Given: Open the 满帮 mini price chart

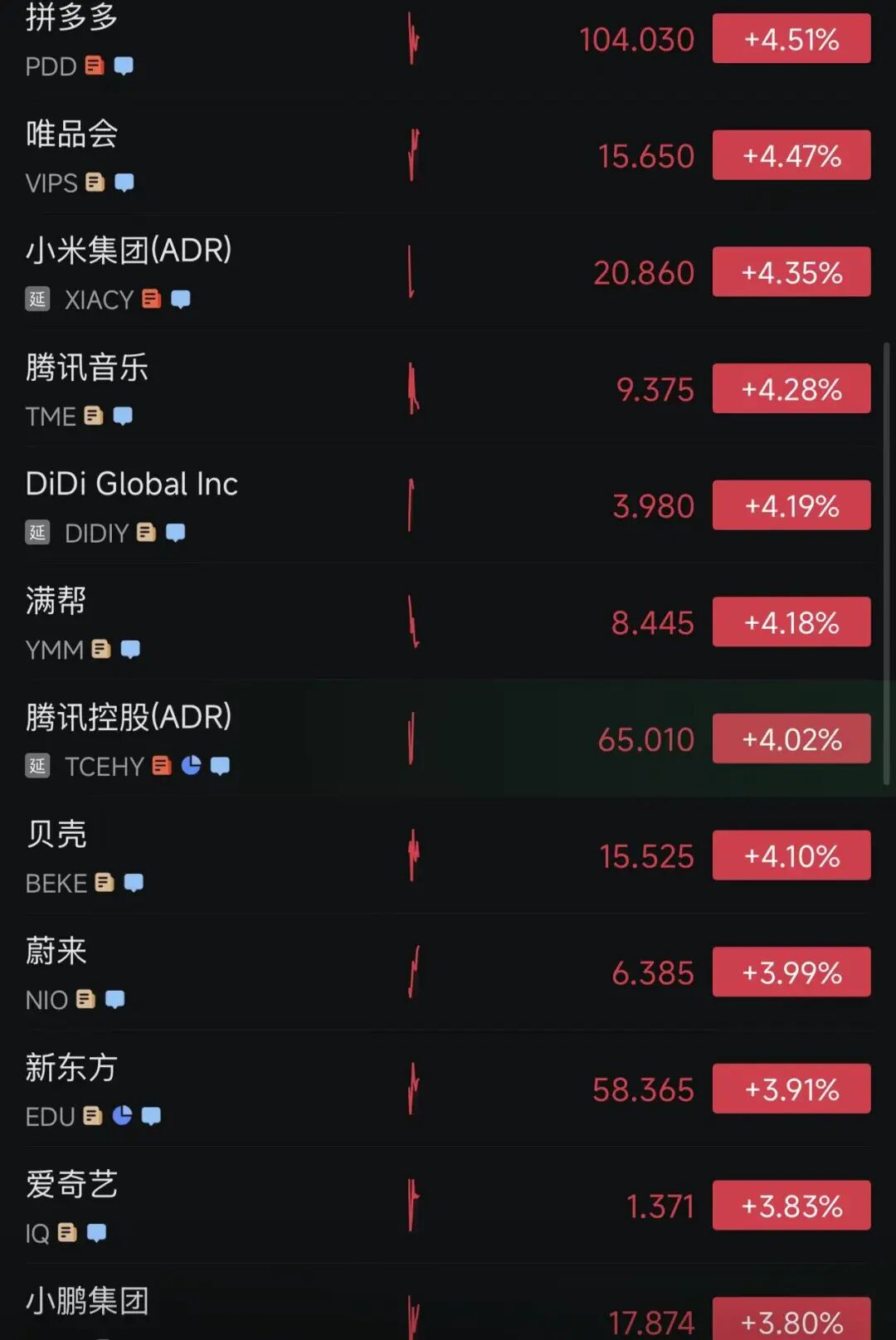Looking at the screenshot, I should (412, 621).
